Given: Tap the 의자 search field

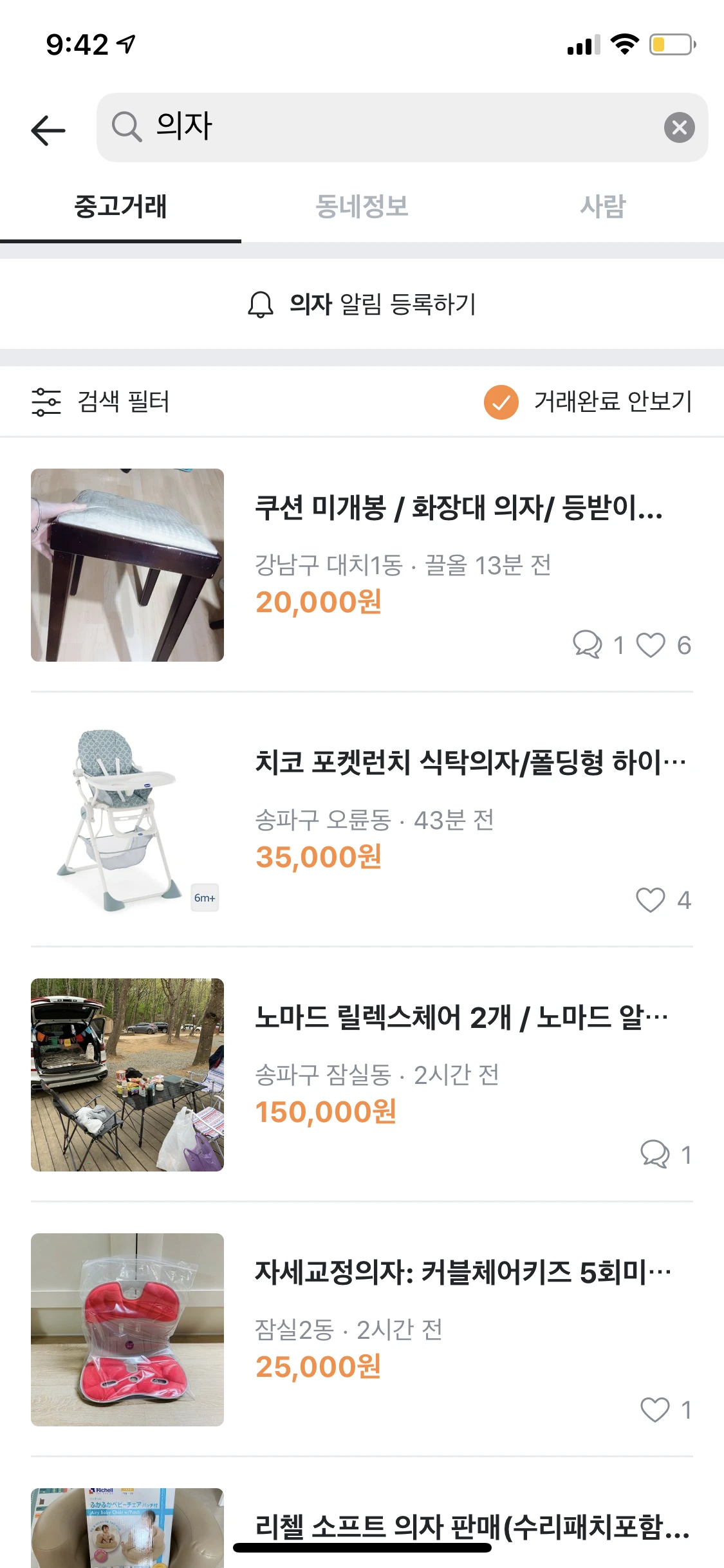Looking at the screenshot, I should (x=386, y=127).
